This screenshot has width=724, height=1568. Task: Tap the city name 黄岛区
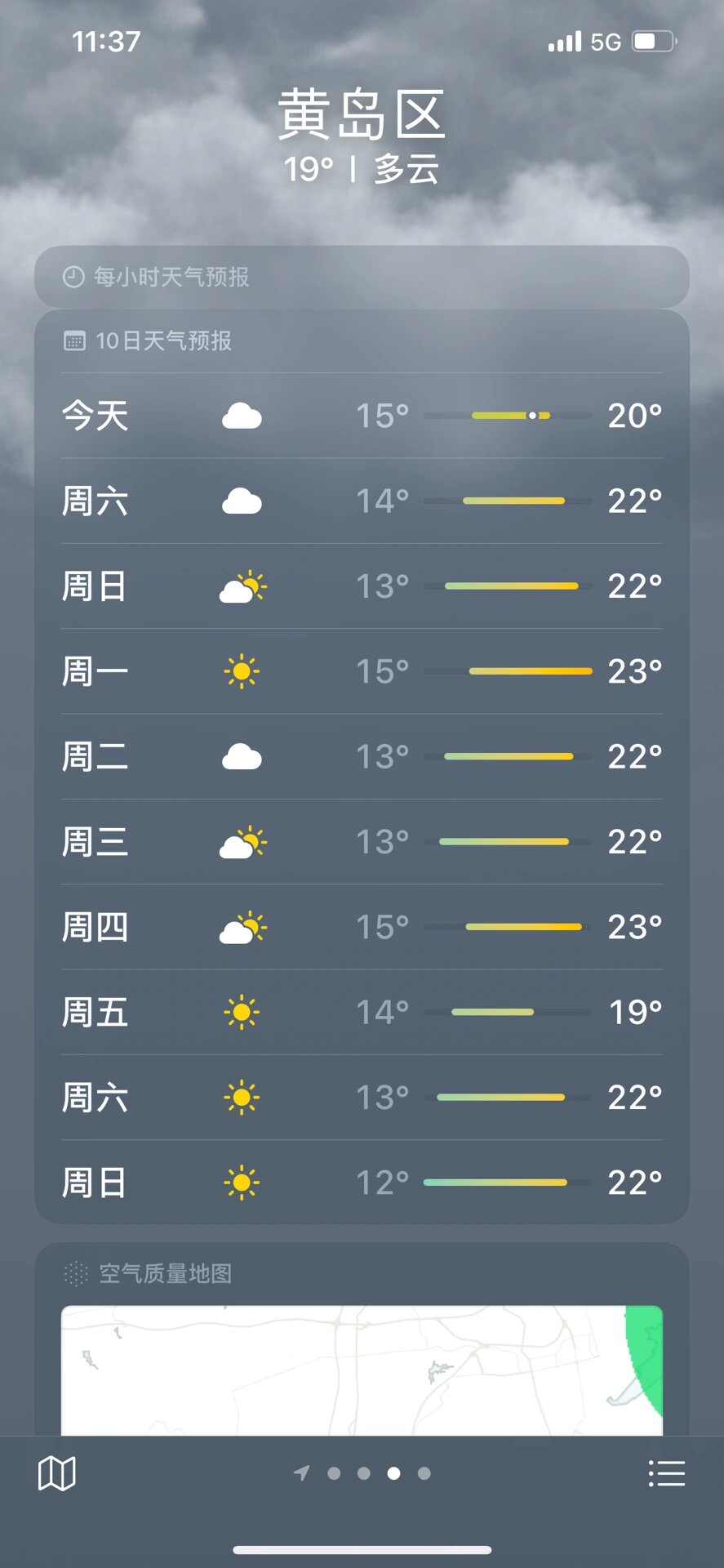coord(362,114)
